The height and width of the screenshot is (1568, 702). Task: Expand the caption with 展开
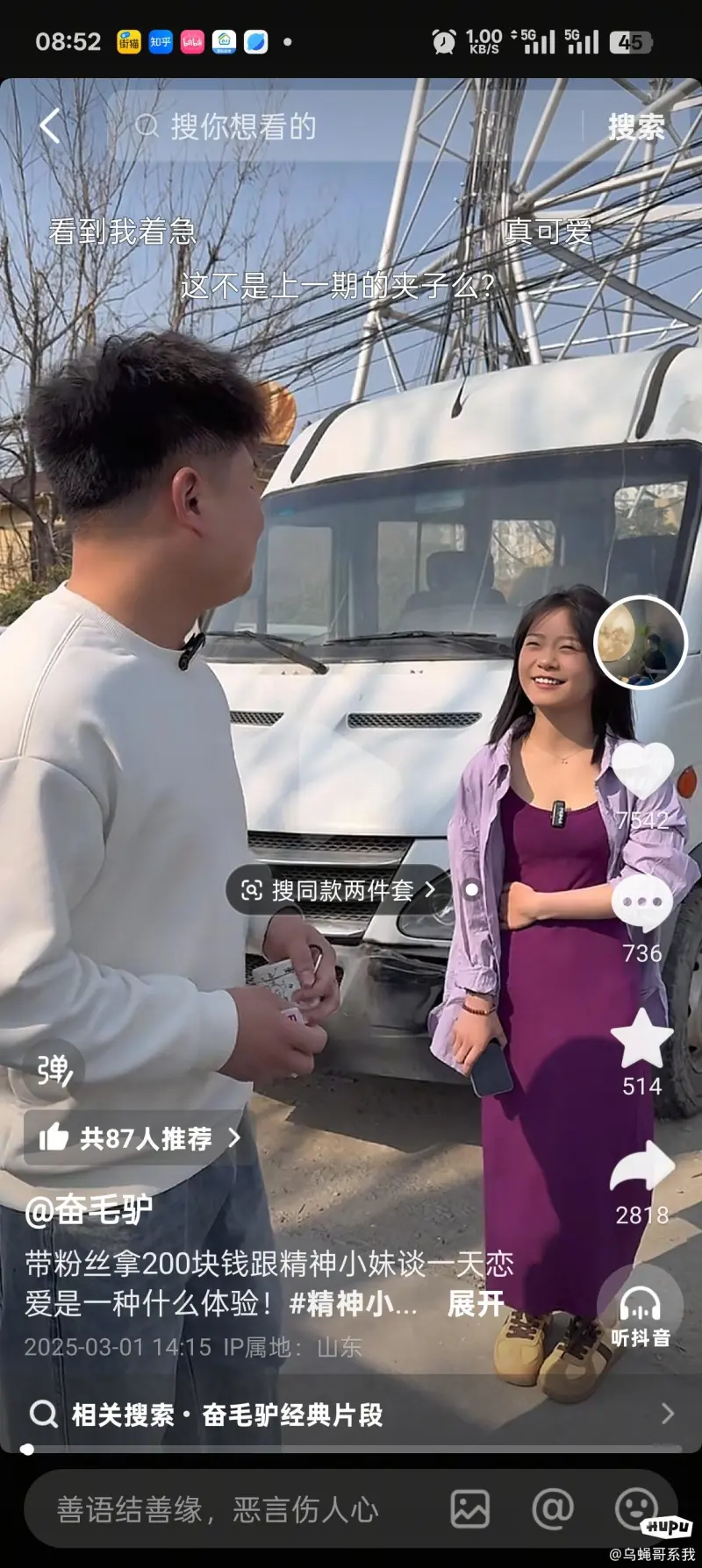point(476,1303)
